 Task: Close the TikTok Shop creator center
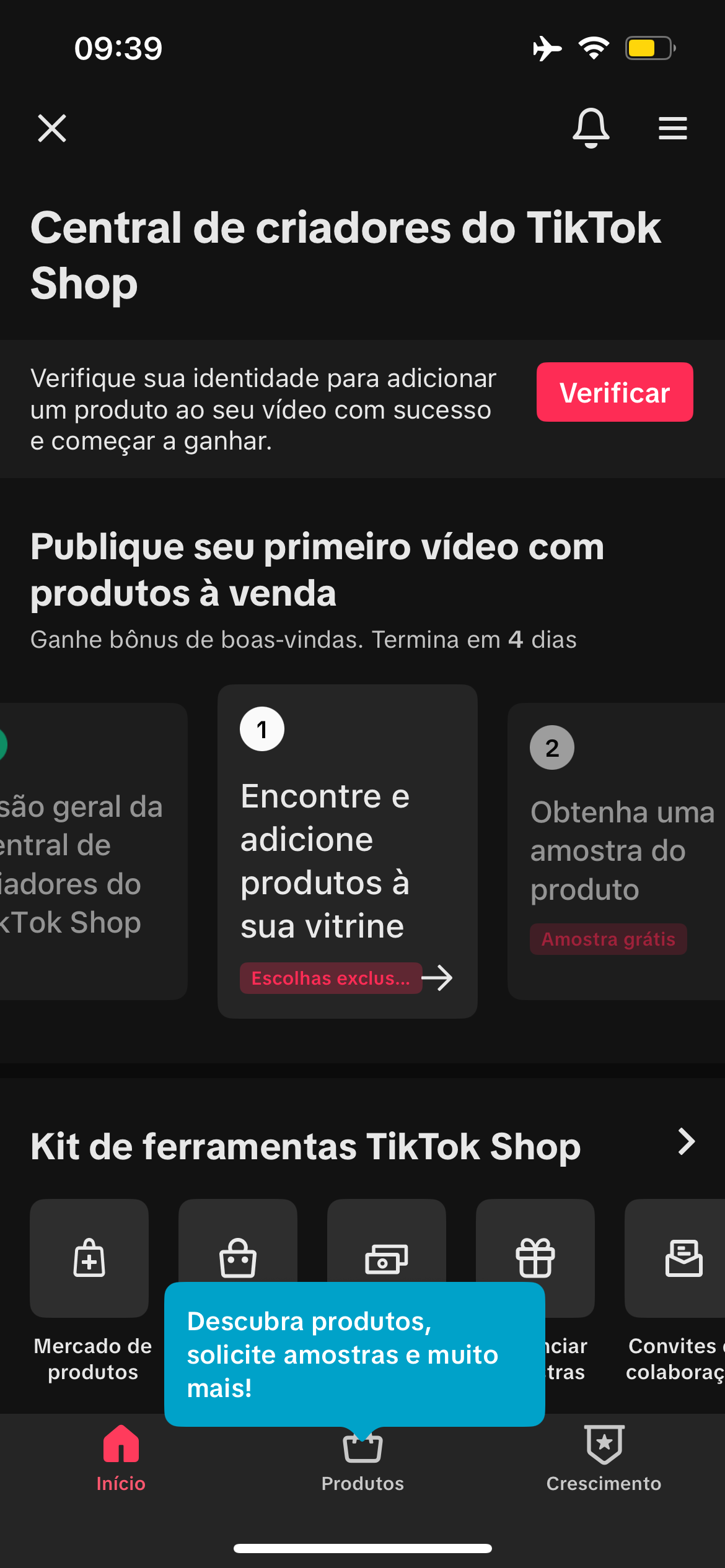coord(52,128)
